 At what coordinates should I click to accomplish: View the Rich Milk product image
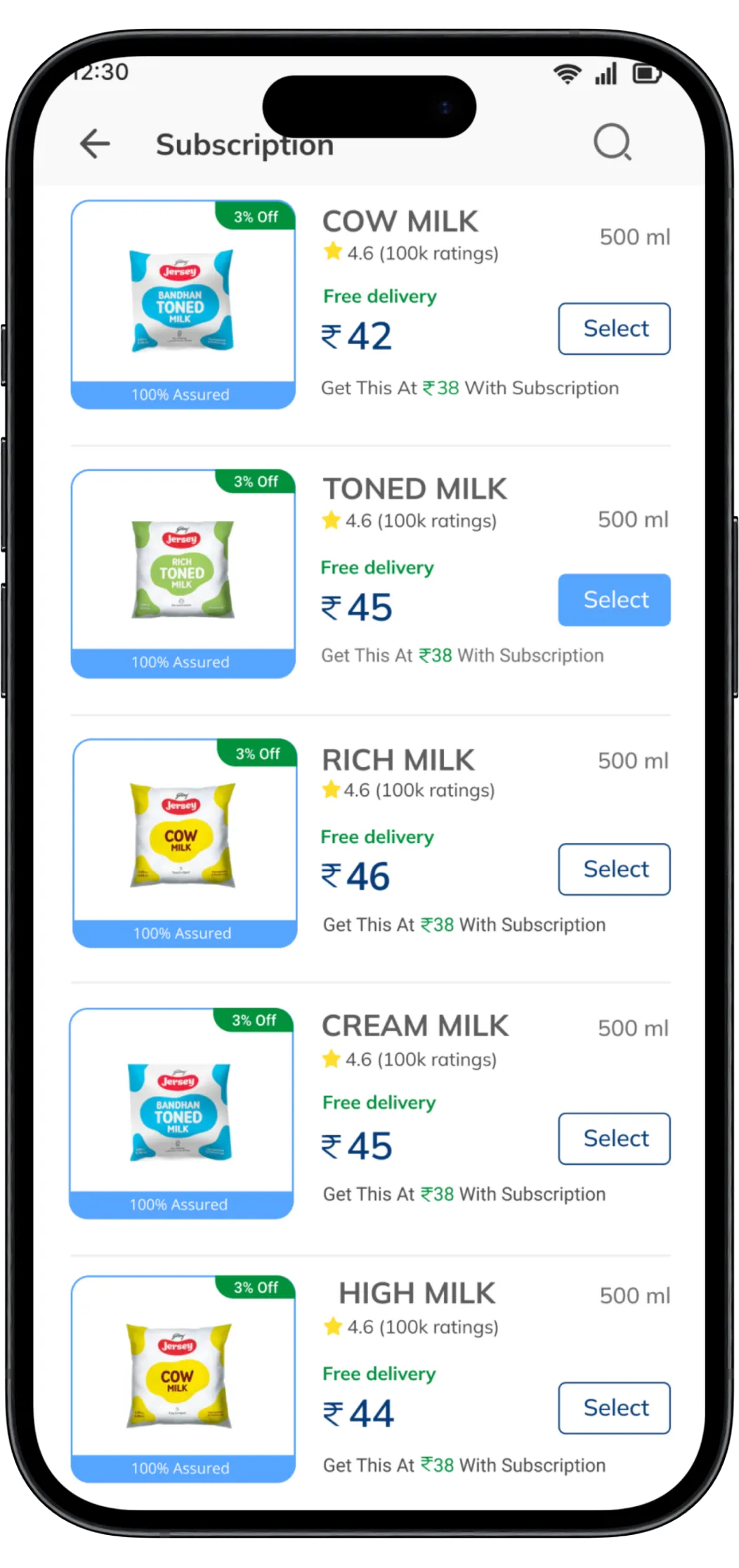[184, 837]
